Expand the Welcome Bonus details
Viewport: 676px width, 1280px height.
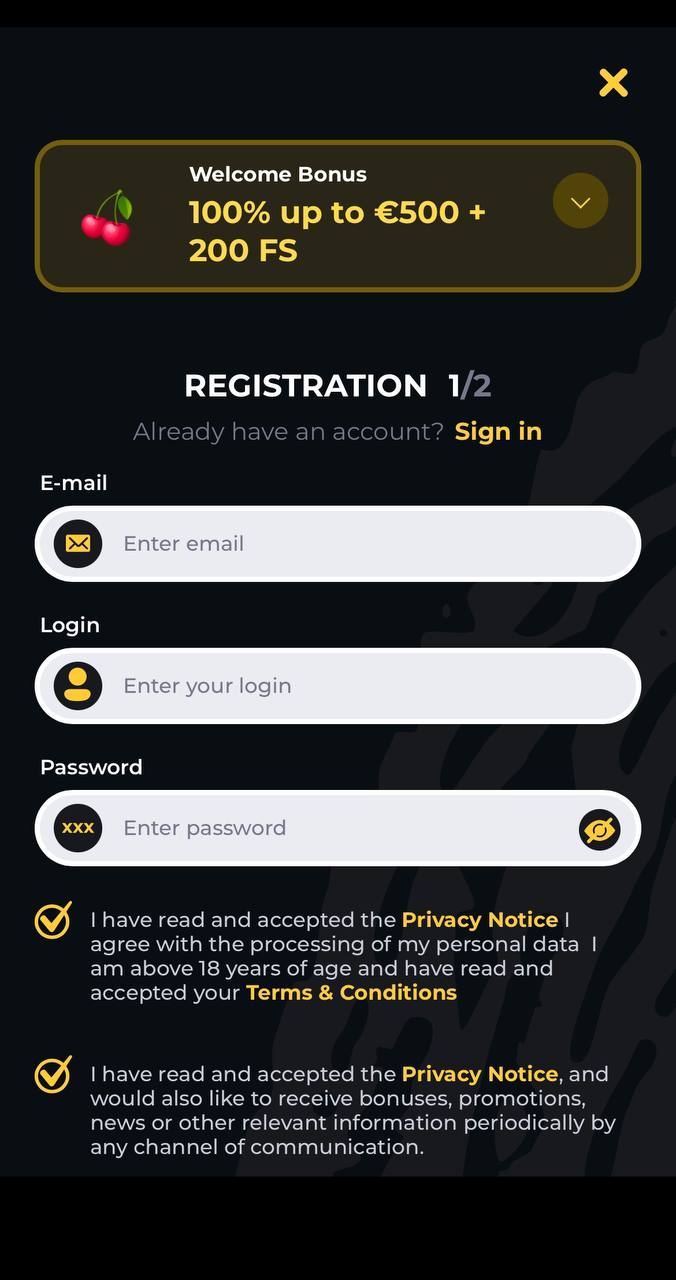click(580, 201)
